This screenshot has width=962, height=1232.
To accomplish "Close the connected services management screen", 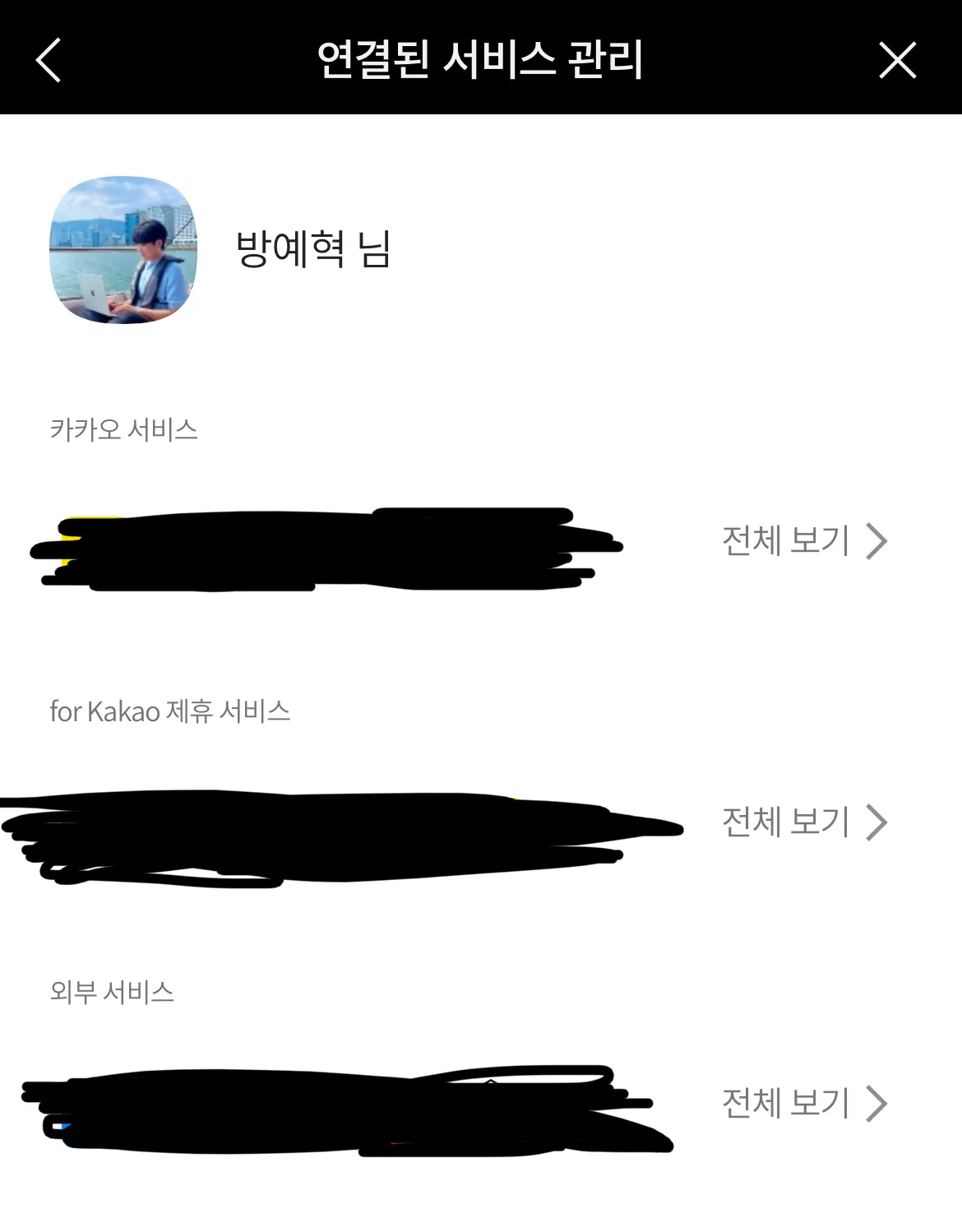I will tap(897, 60).
